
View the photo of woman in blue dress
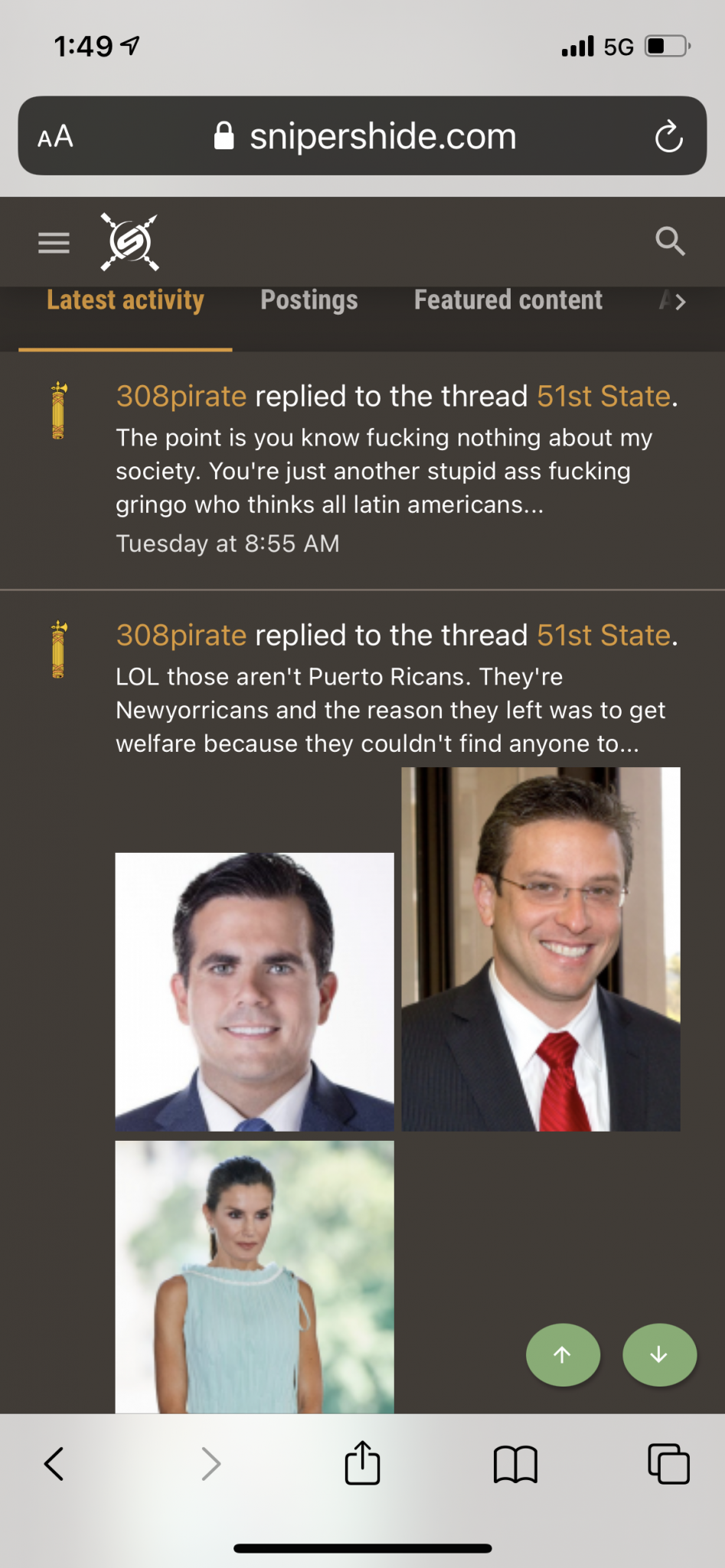click(x=254, y=1277)
